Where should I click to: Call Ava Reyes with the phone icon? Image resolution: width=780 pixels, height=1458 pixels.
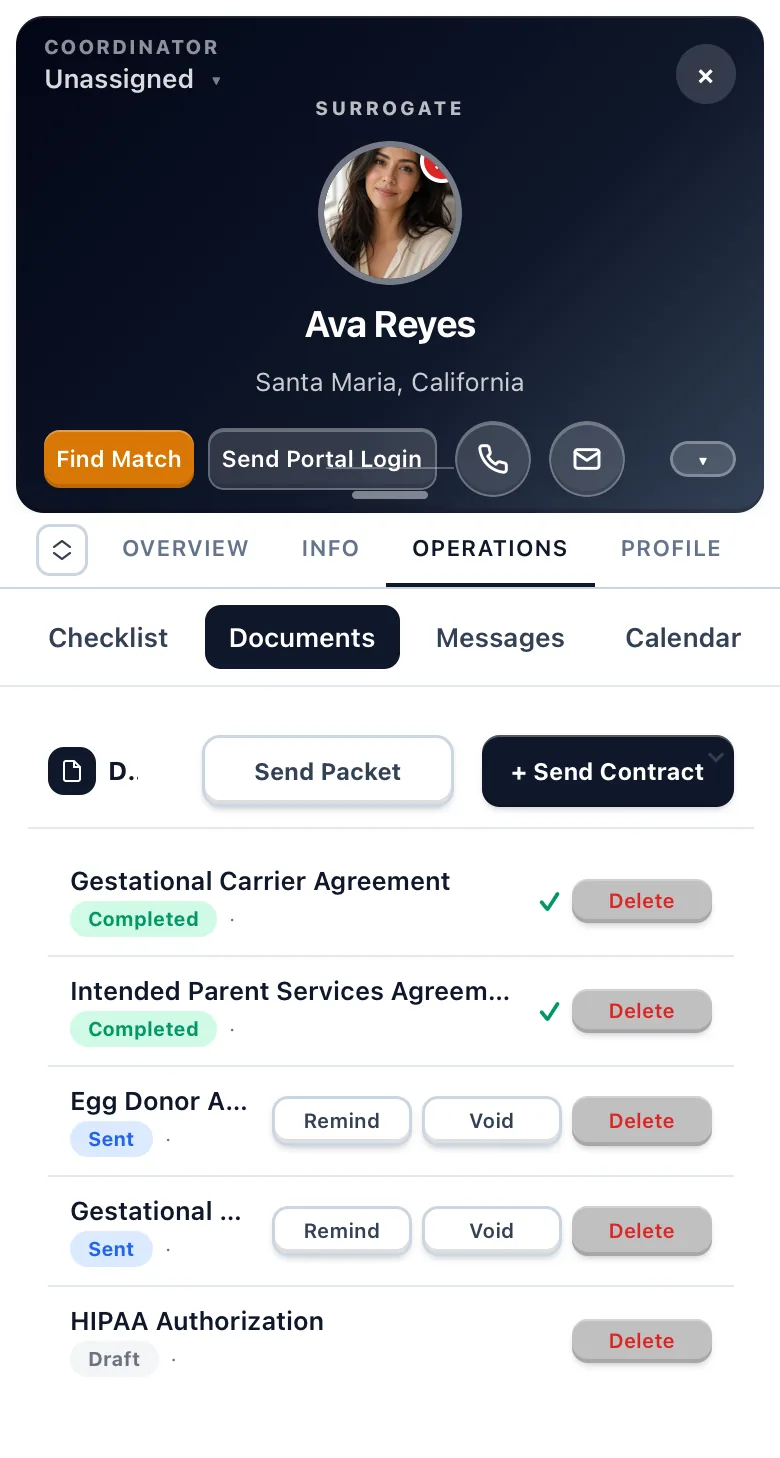493,459
